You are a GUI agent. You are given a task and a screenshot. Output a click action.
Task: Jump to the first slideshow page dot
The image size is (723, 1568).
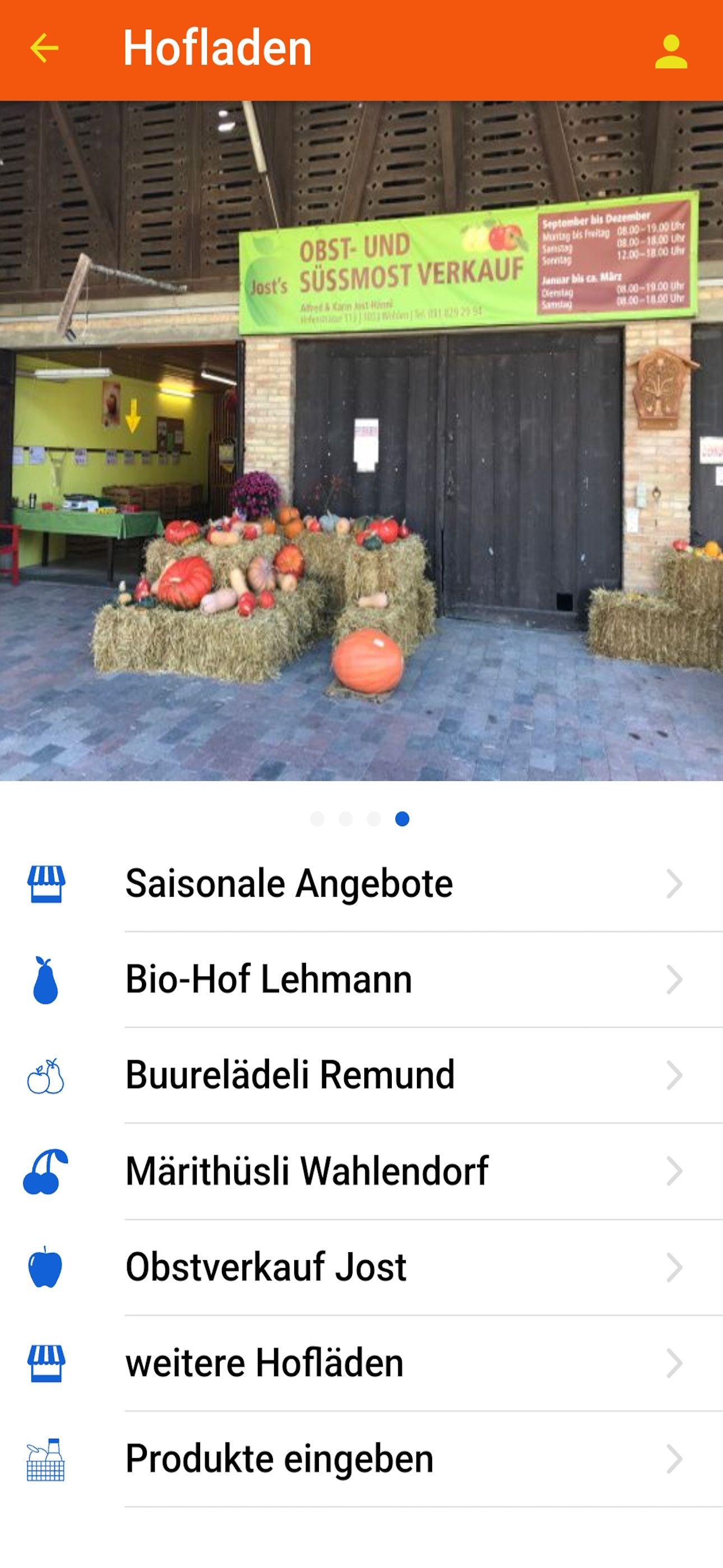coord(317,819)
